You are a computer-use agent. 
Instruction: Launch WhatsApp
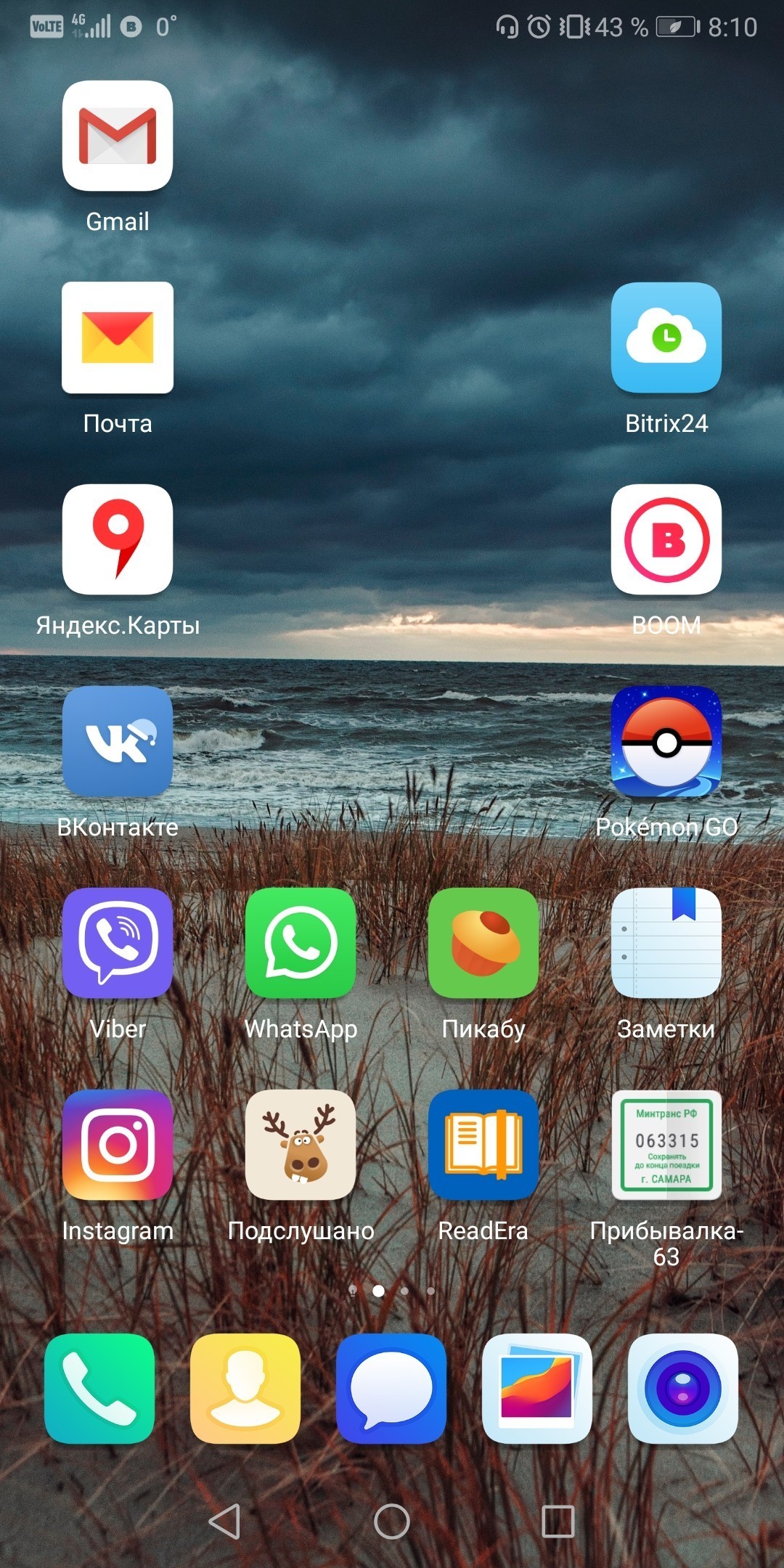point(301,943)
